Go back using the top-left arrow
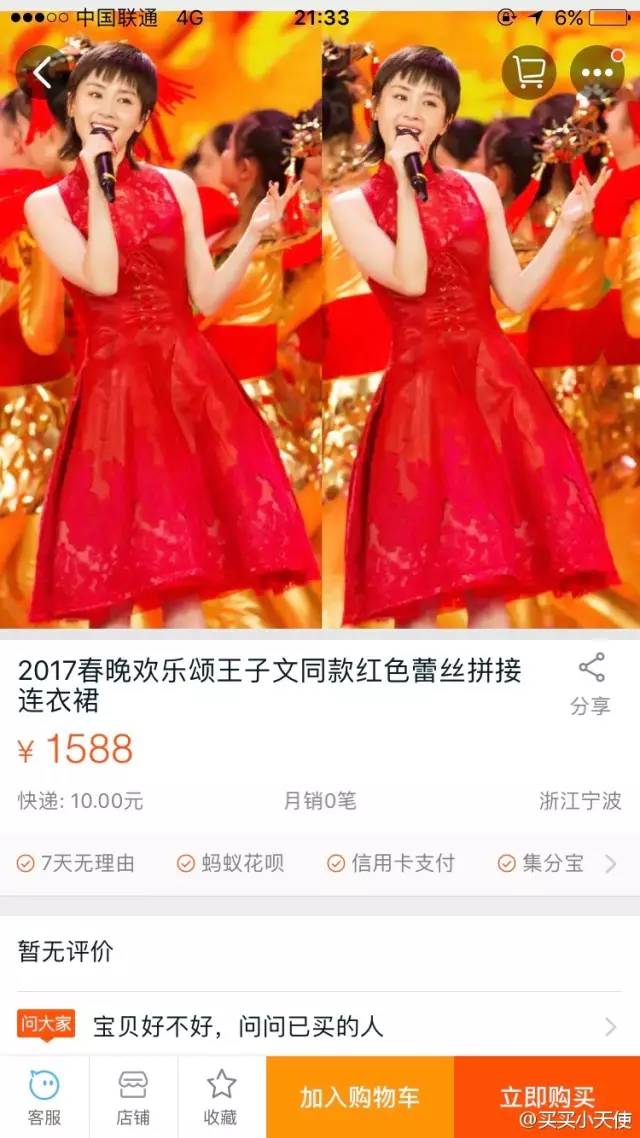 42,73
